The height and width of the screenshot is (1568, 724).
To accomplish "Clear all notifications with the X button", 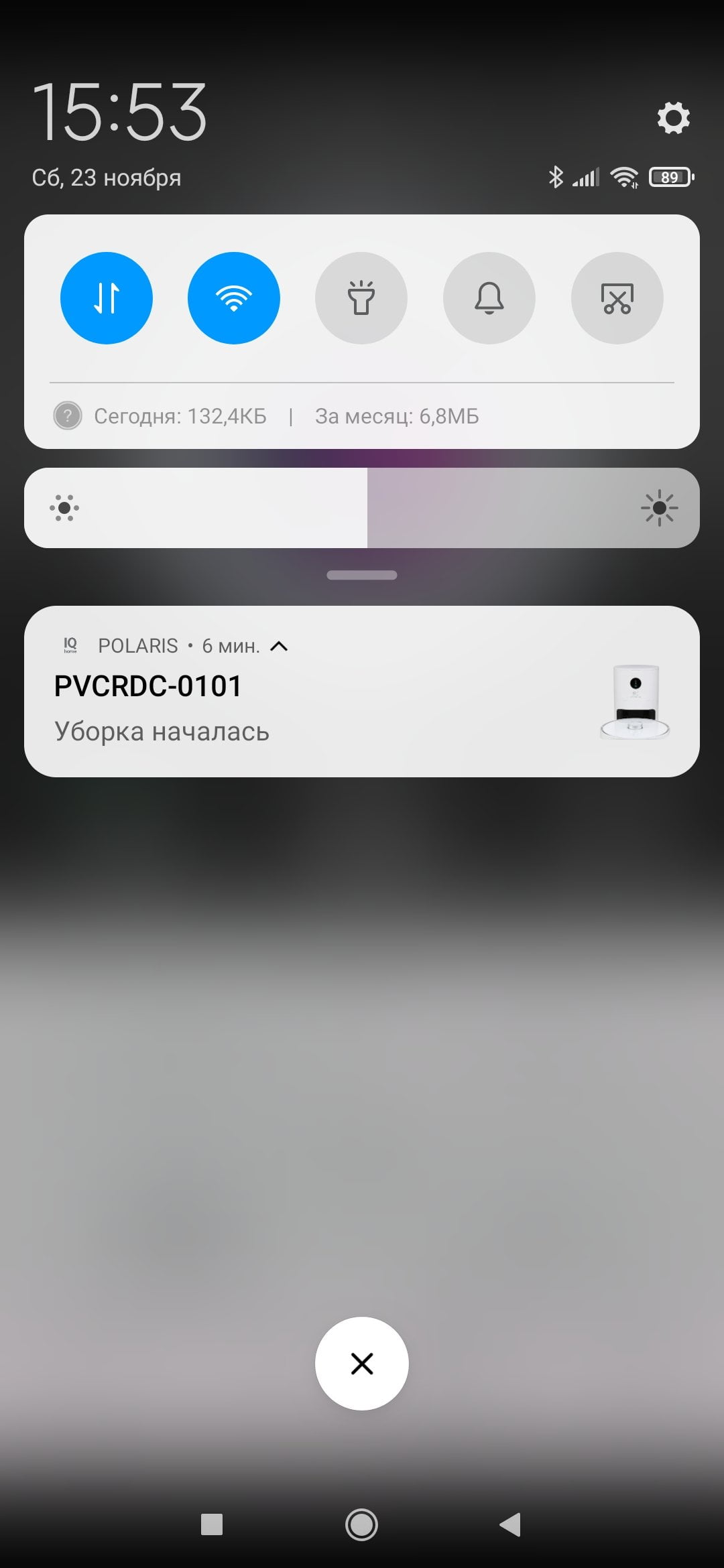I will tap(362, 1364).
